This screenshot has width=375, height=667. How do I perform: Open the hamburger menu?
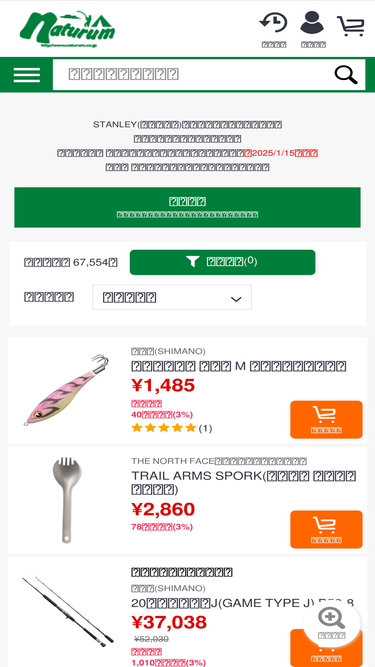tap(26, 75)
